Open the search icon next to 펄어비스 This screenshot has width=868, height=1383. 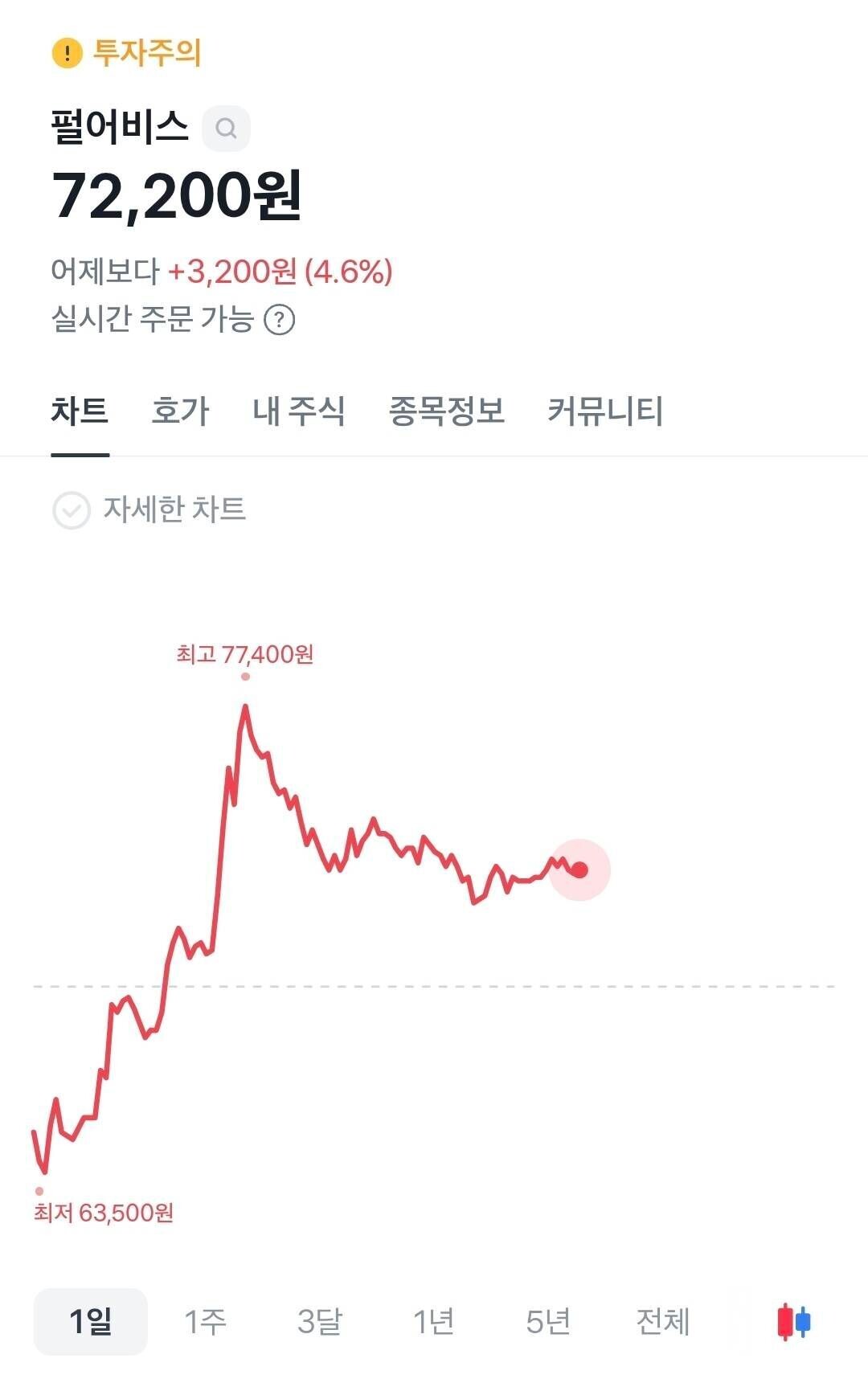click(226, 128)
